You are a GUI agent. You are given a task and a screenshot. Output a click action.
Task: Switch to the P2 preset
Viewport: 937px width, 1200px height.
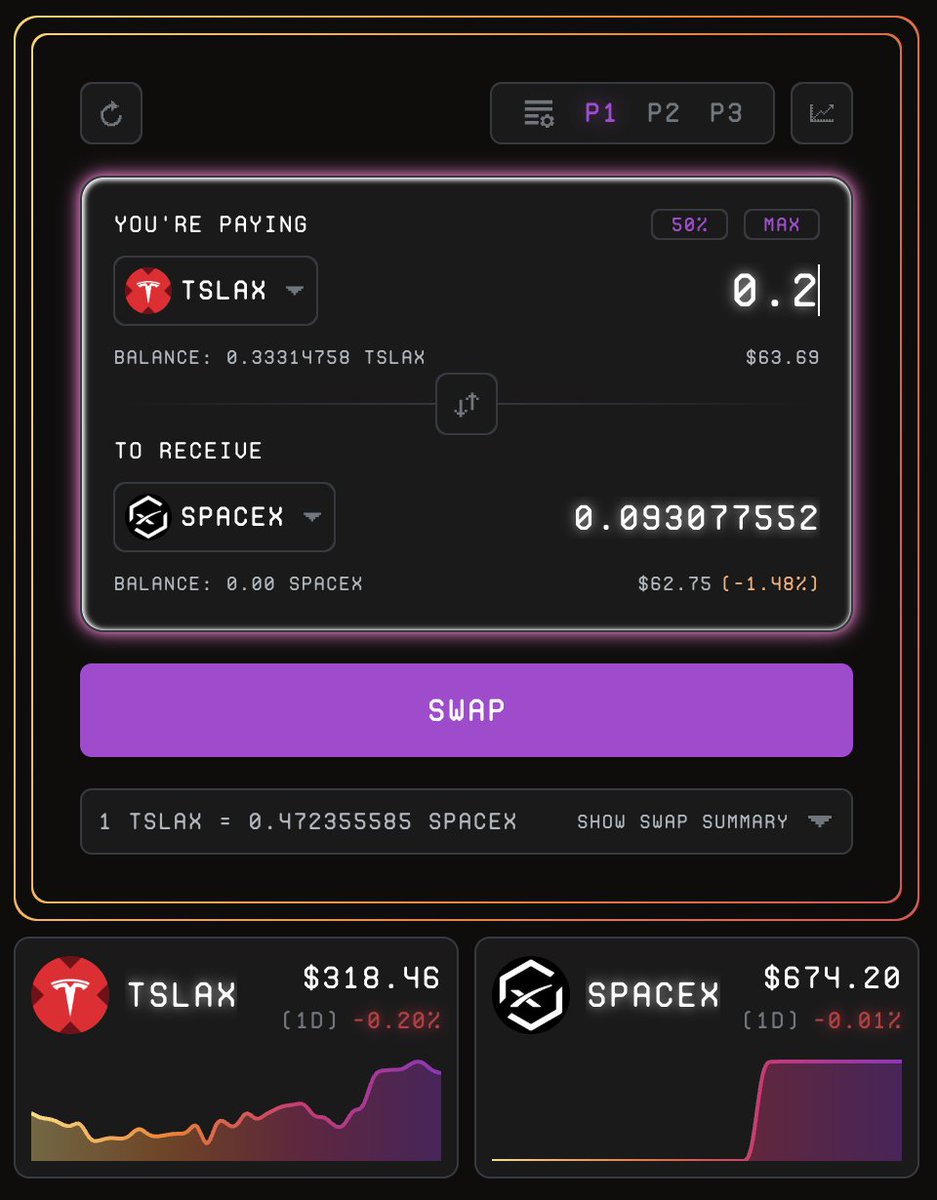coord(663,113)
